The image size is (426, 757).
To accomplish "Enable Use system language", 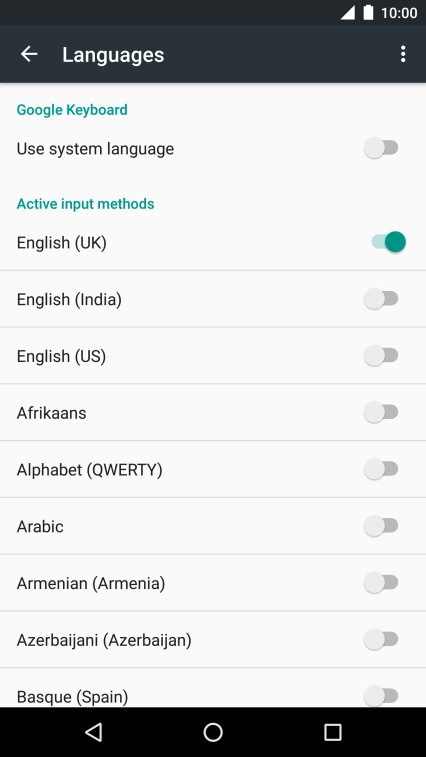I will pos(381,148).
